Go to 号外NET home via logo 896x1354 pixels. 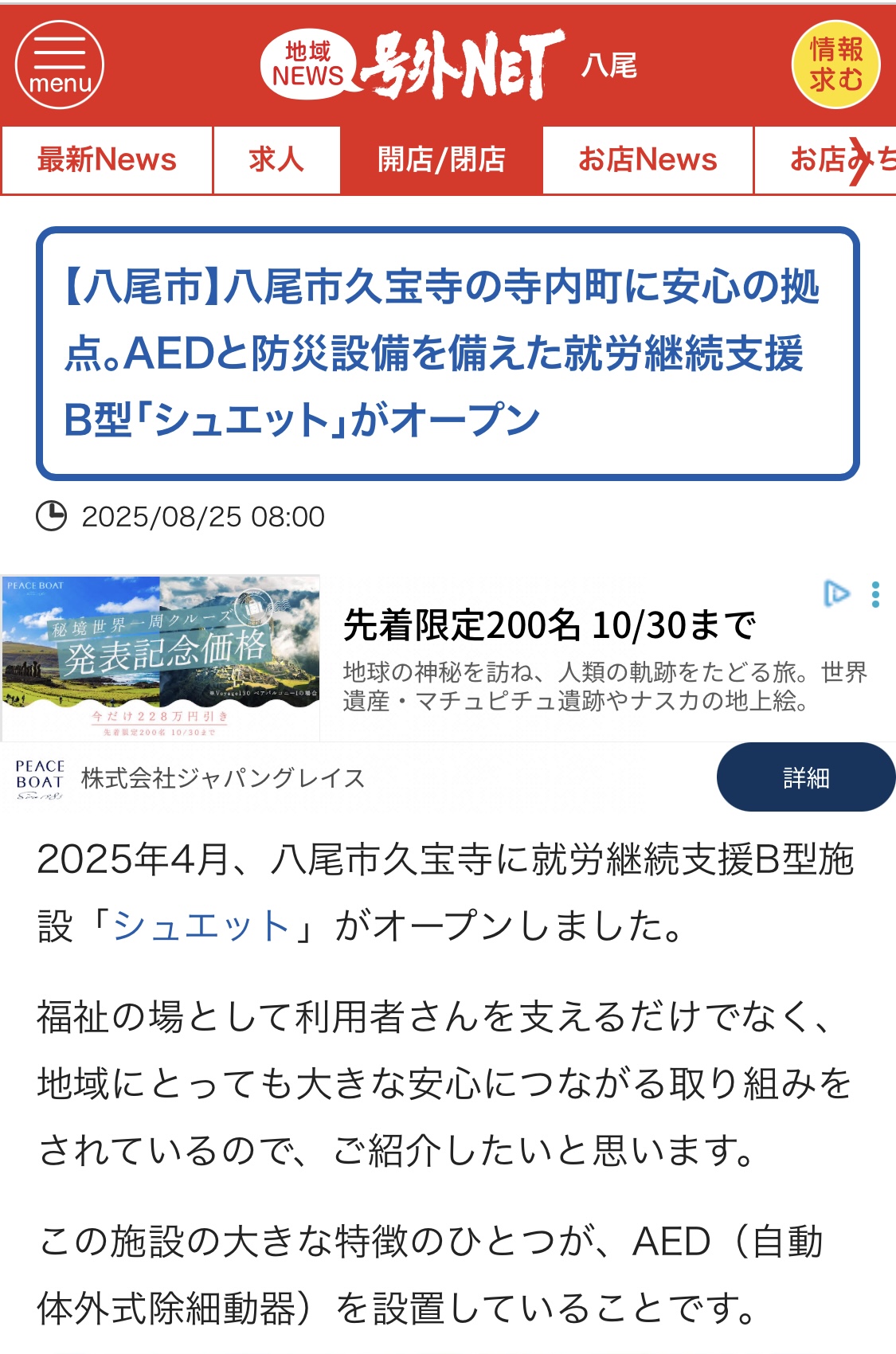point(414,65)
